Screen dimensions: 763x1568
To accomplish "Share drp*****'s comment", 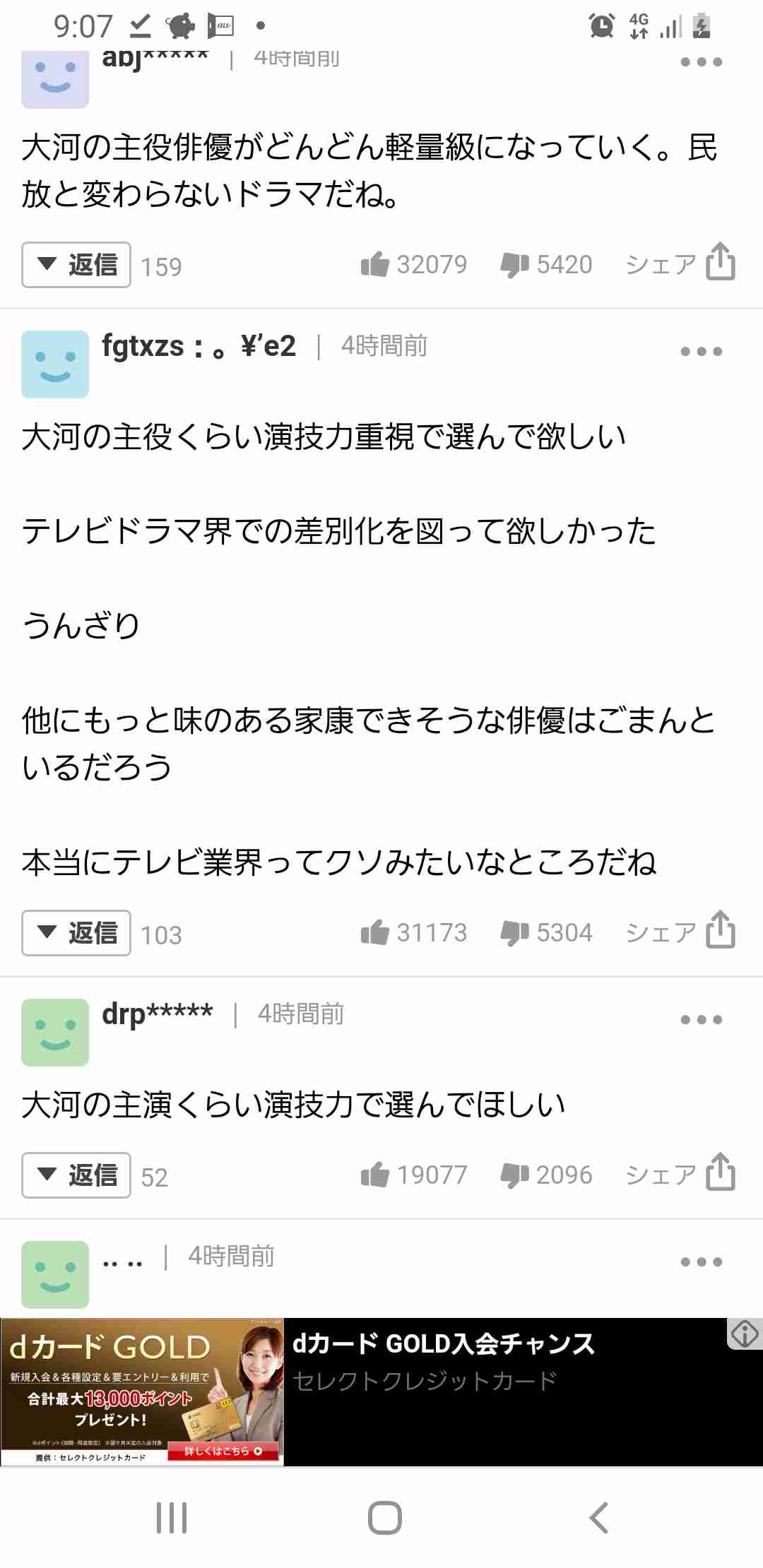I will point(719,1172).
